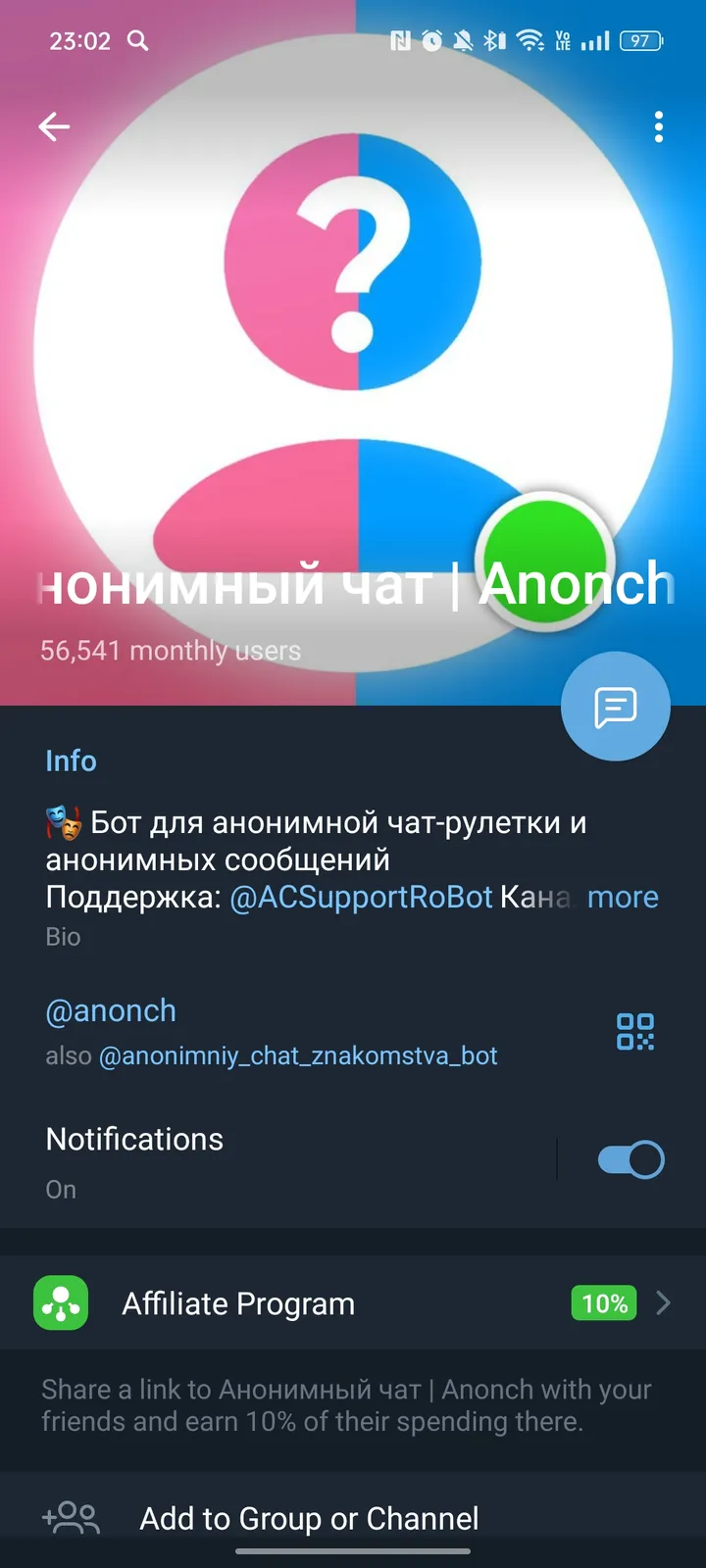Viewport: 706px width, 1568px height.
Task: Open search using the magnifier icon
Action: 137,41
